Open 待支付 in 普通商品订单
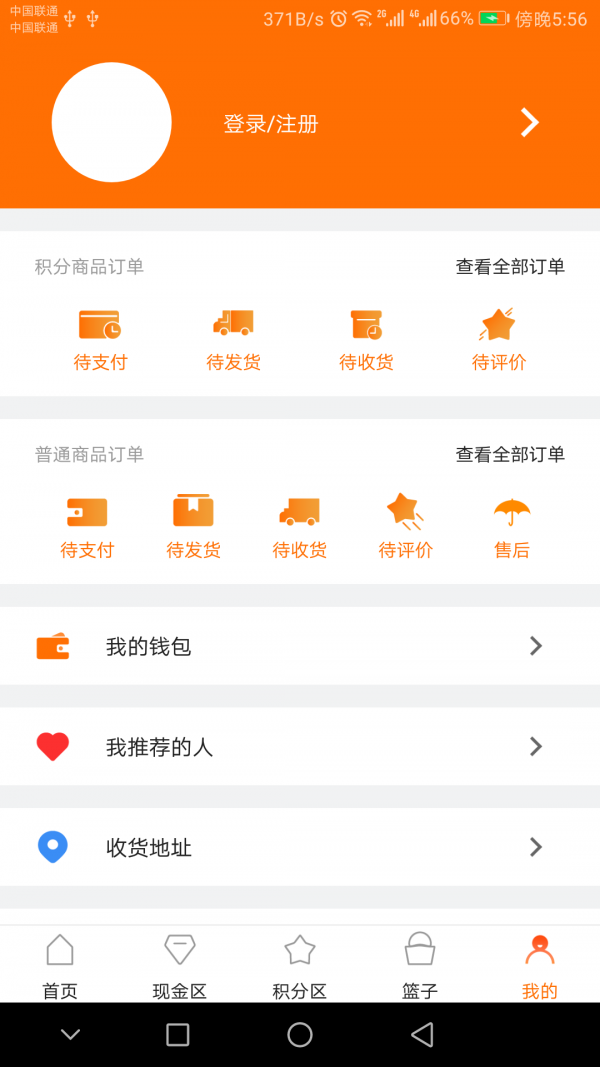The height and width of the screenshot is (1067, 600). (x=87, y=527)
